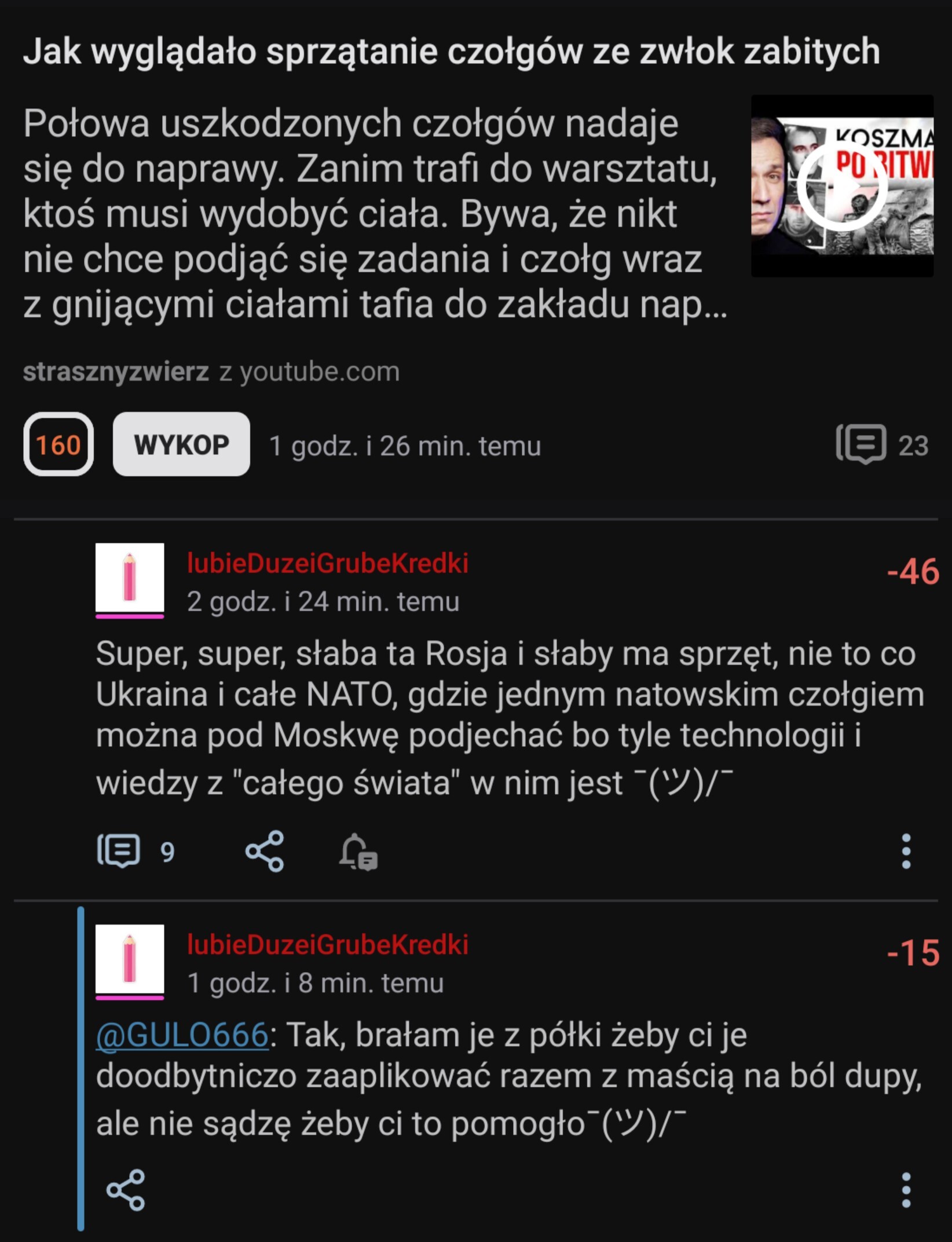
Task: Play the YouTube video thumbnail
Action: pos(842,187)
